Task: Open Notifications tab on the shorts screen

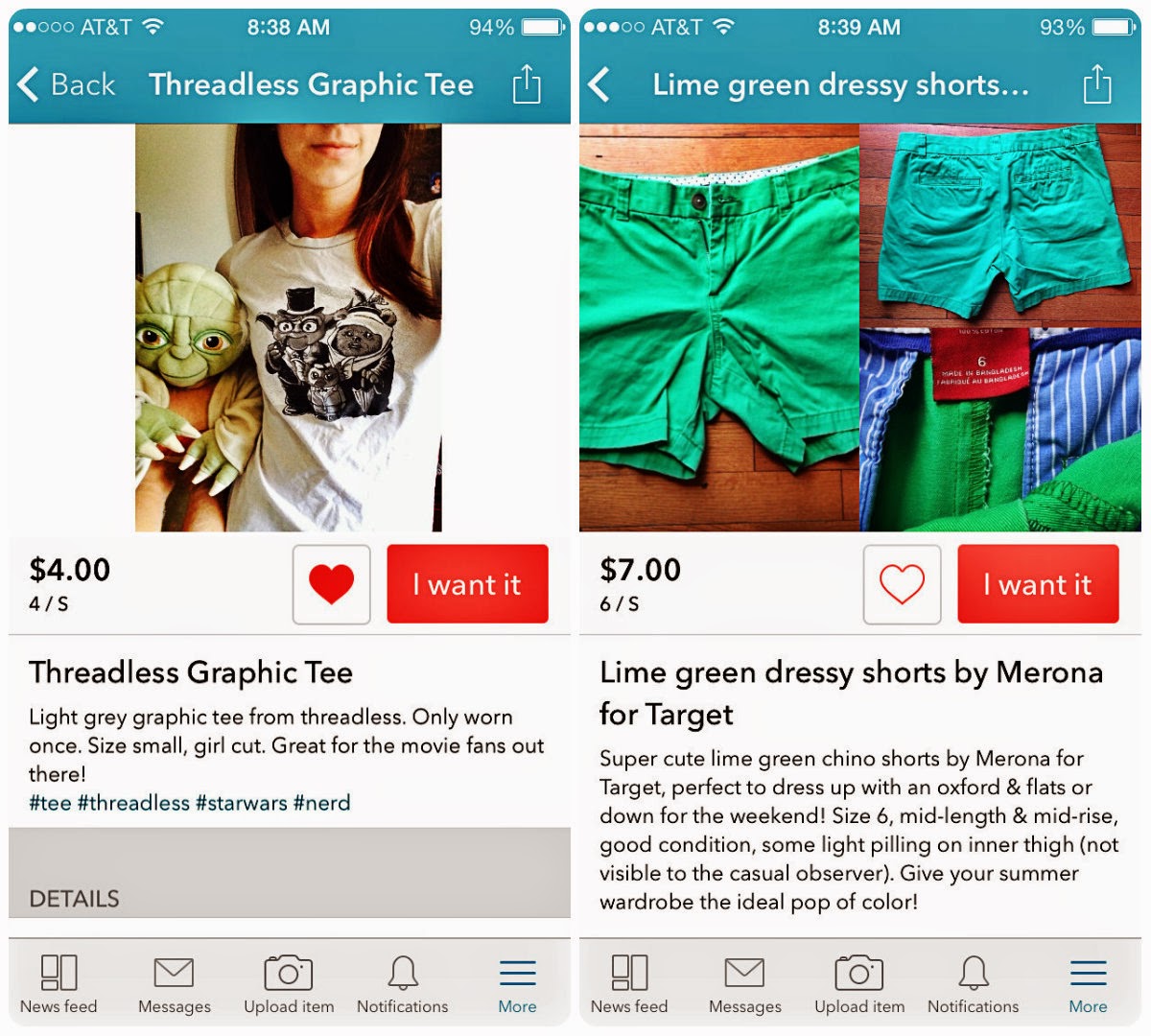Action: (973, 984)
